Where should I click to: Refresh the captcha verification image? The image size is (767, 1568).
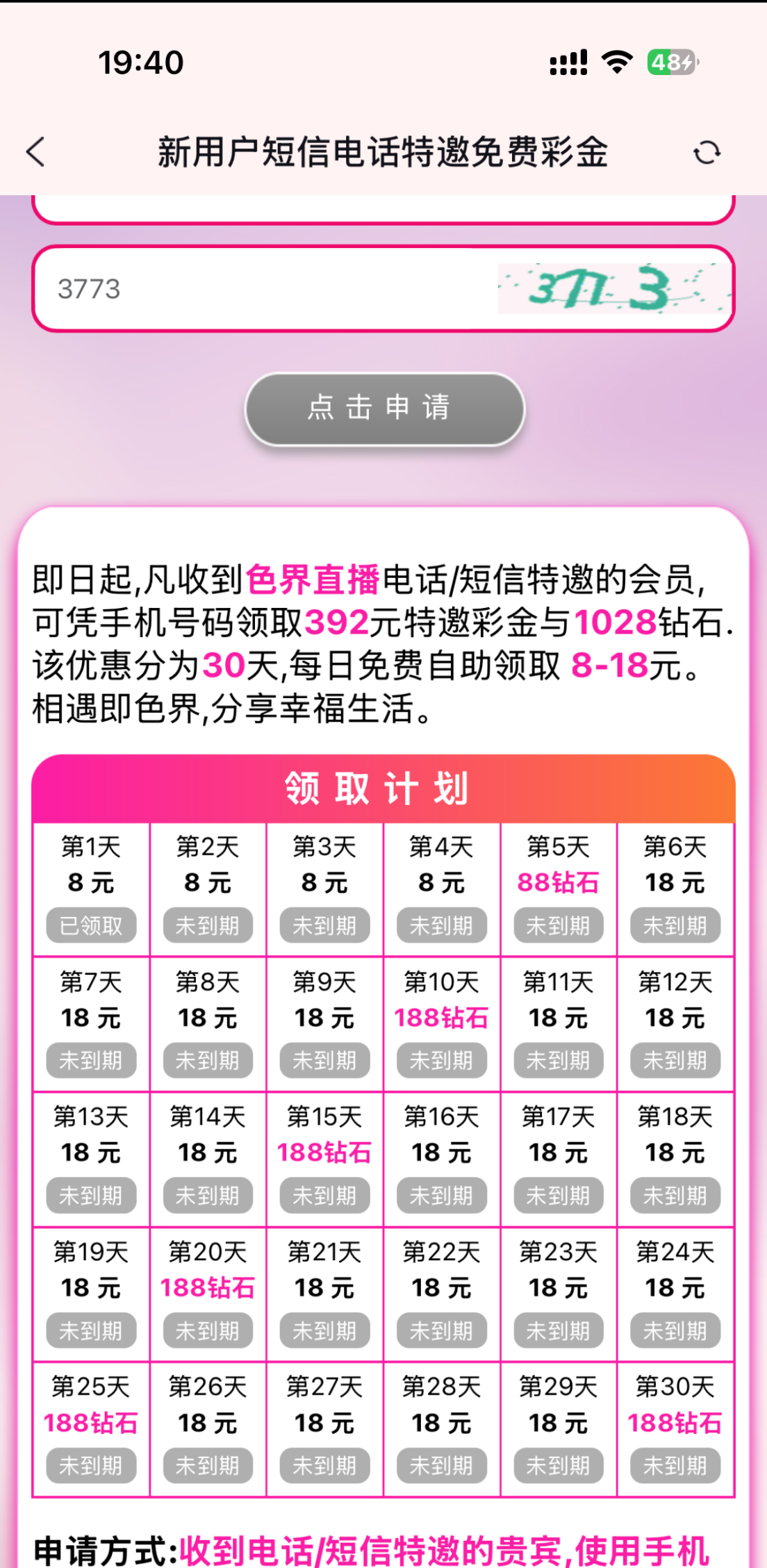613,288
